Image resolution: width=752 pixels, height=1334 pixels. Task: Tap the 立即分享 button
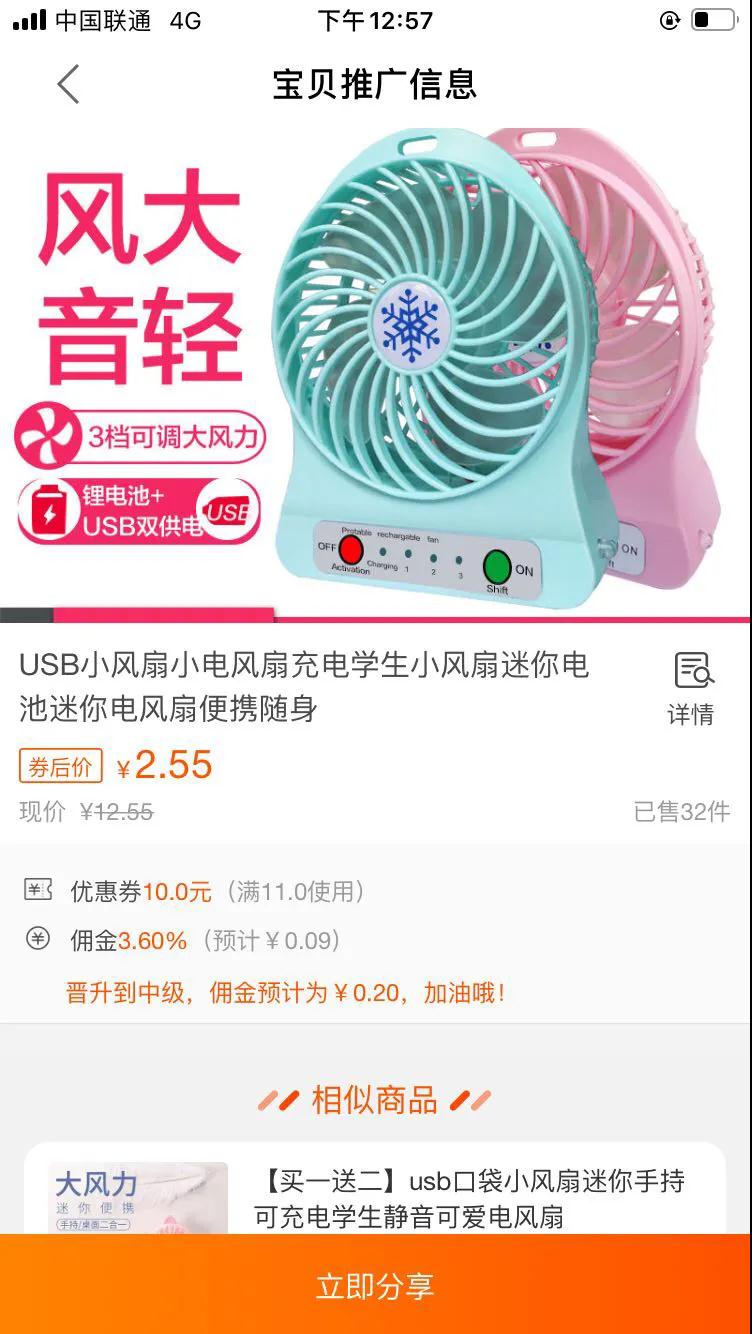coord(376,1285)
